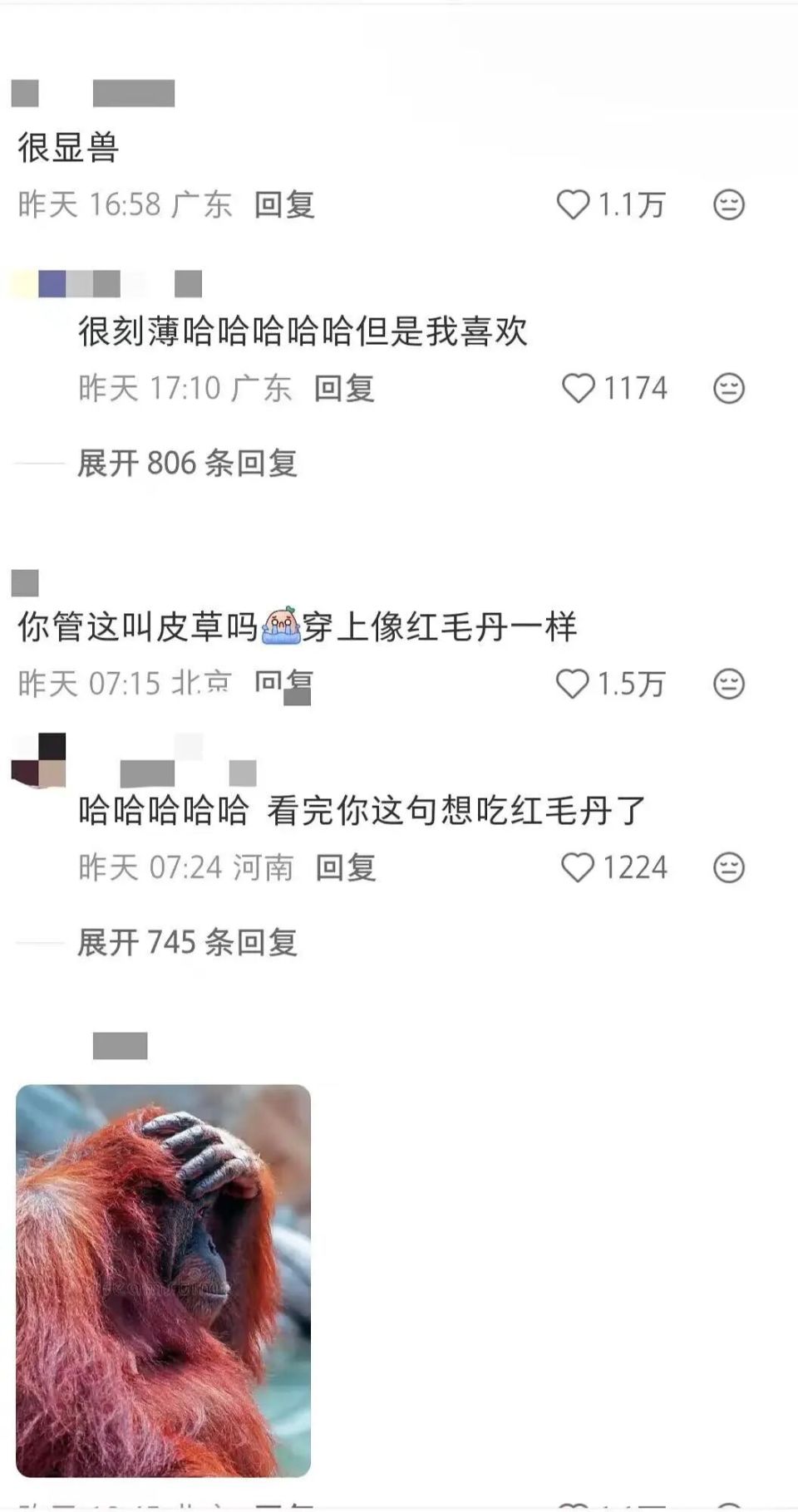Click the emoji icon beside 1.5万 likes
798x1512 pixels.
pyautogui.click(x=729, y=683)
